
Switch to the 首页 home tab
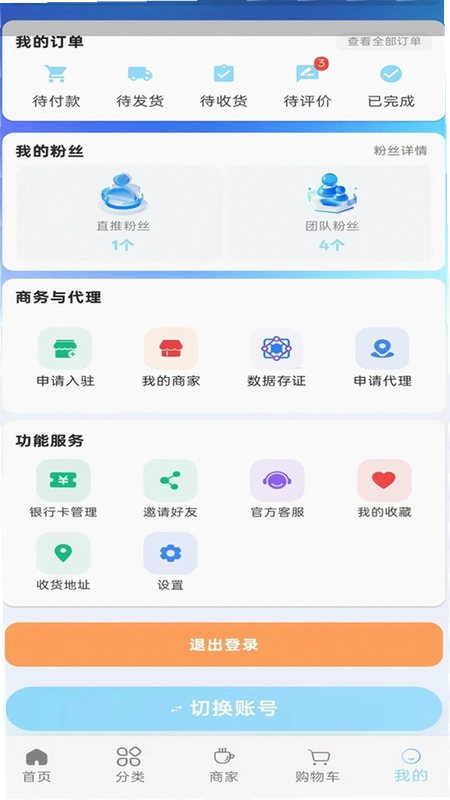[37, 765]
